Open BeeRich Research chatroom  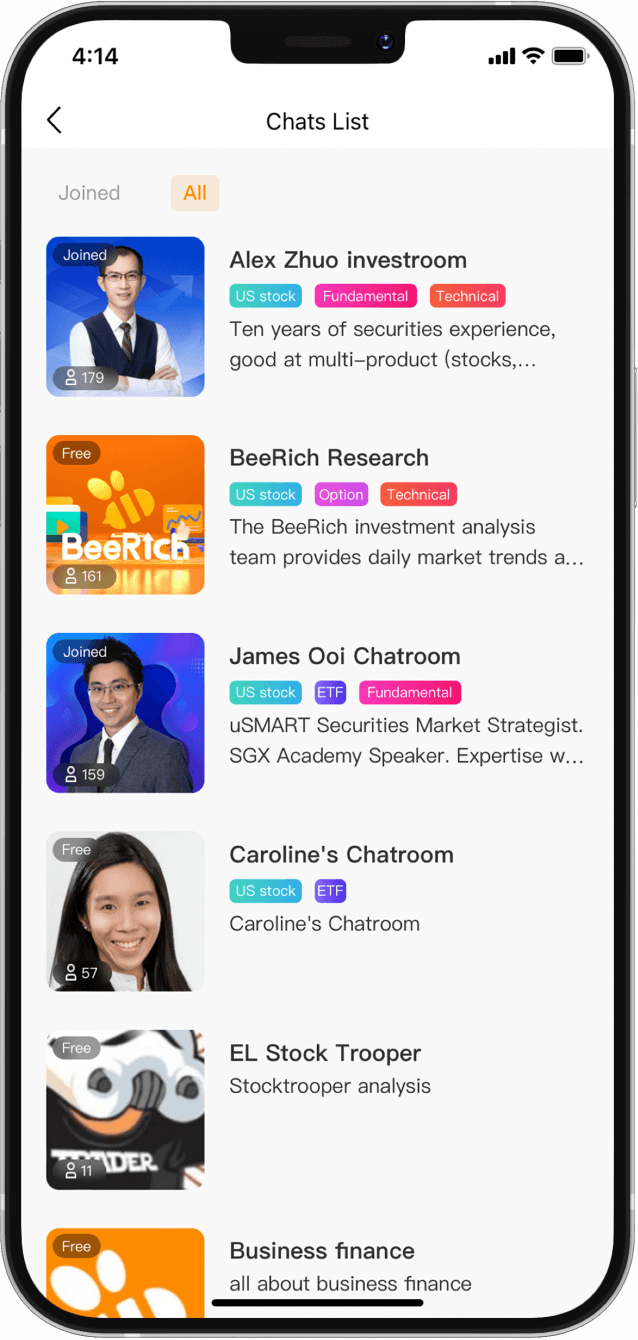click(x=329, y=459)
